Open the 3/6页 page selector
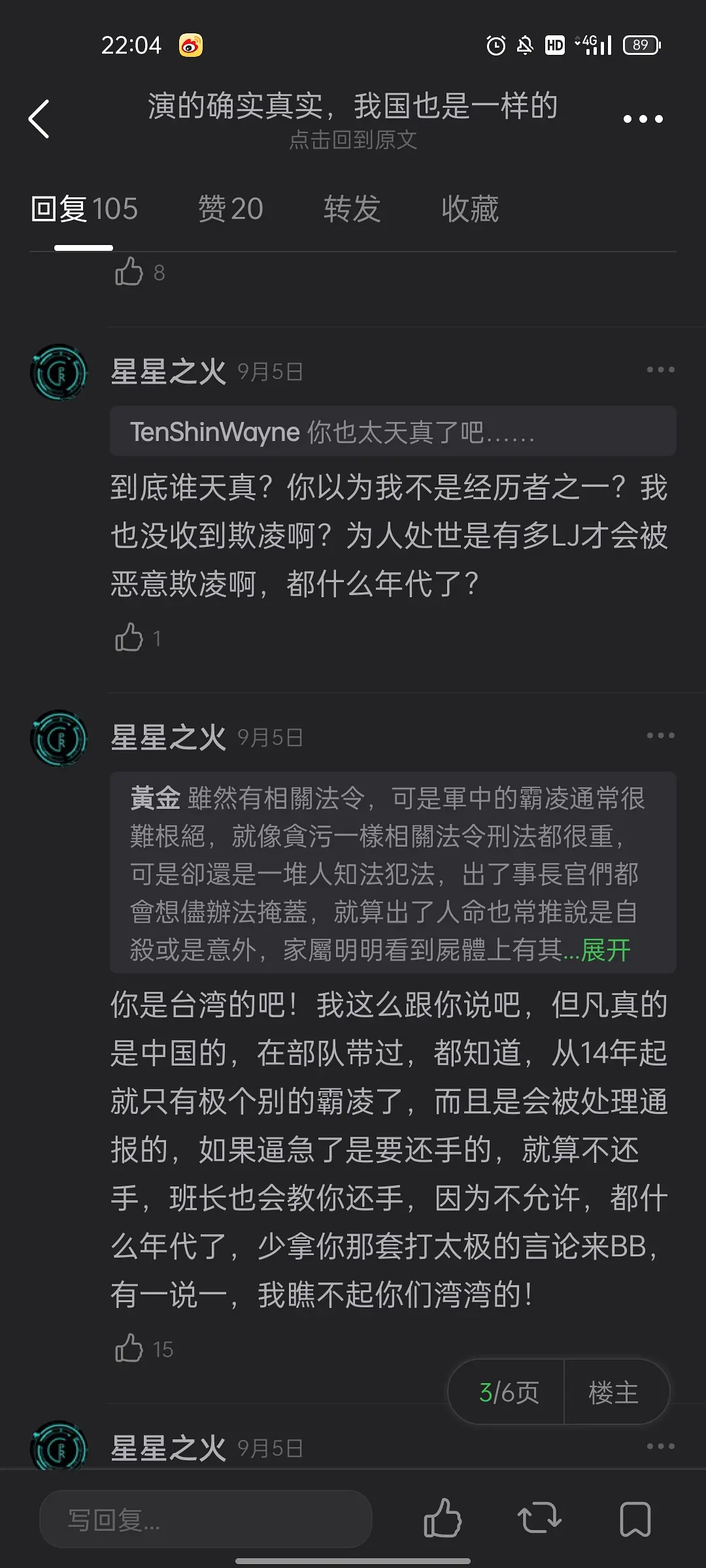 (x=509, y=1392)
